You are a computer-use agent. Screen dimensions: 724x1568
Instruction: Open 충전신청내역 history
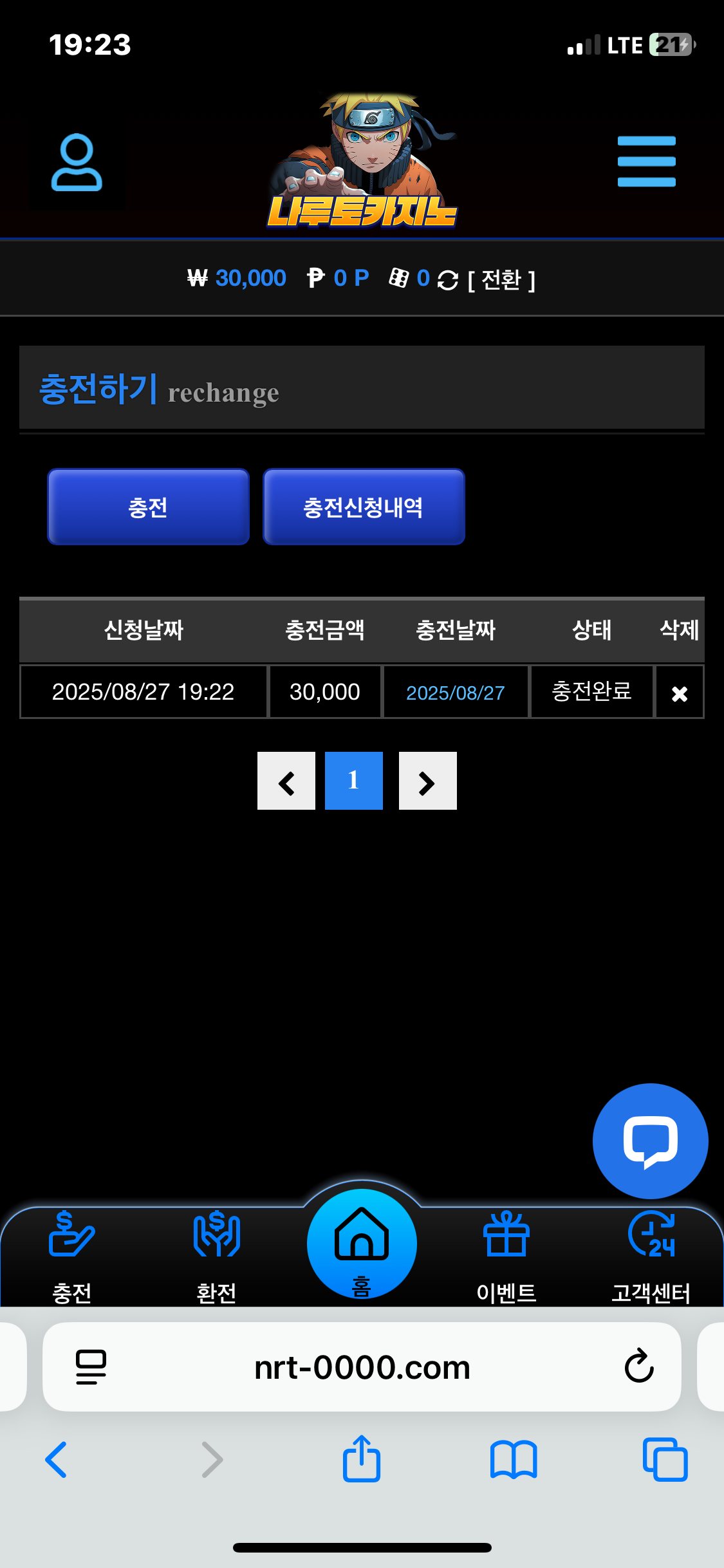click(x=364, y=507)
